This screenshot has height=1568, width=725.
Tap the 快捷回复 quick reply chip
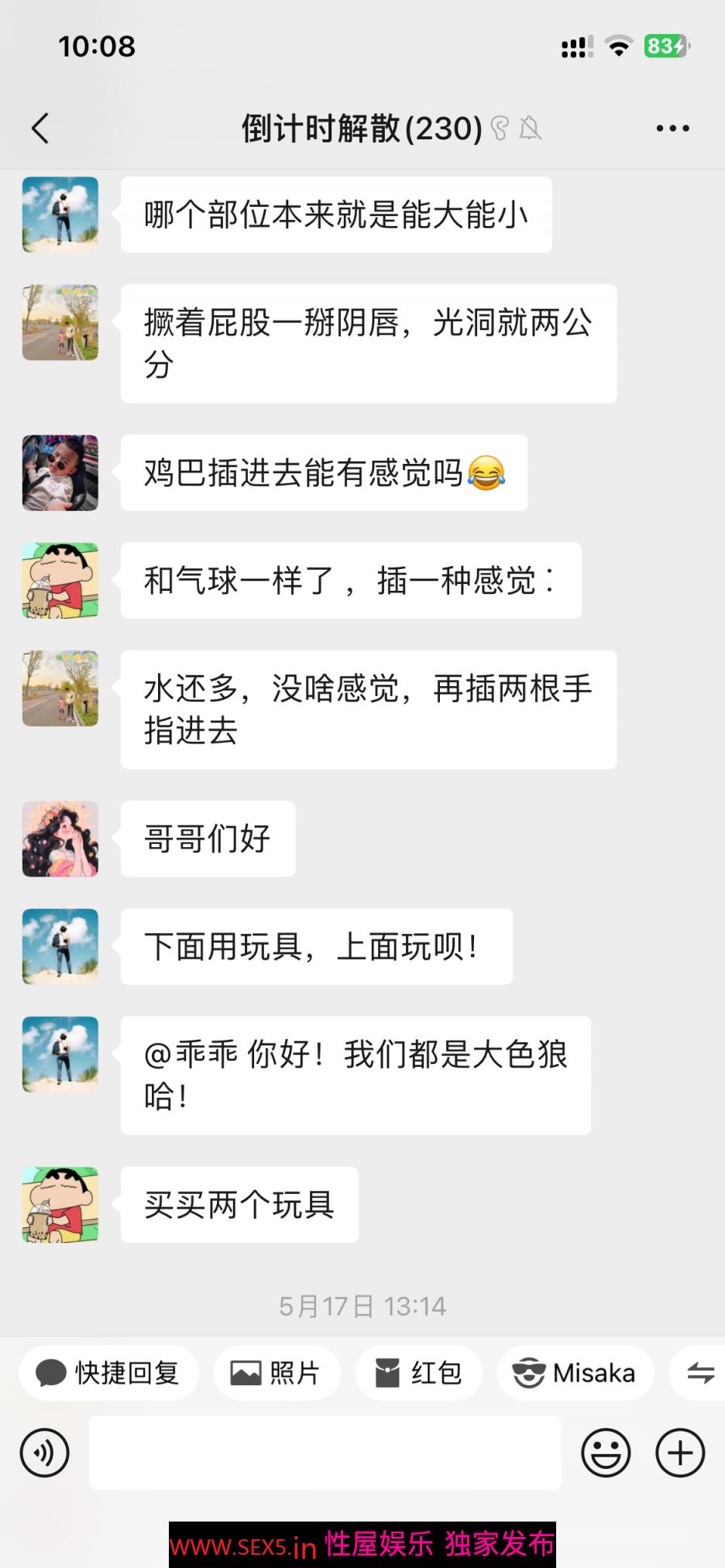point(108,1373)
